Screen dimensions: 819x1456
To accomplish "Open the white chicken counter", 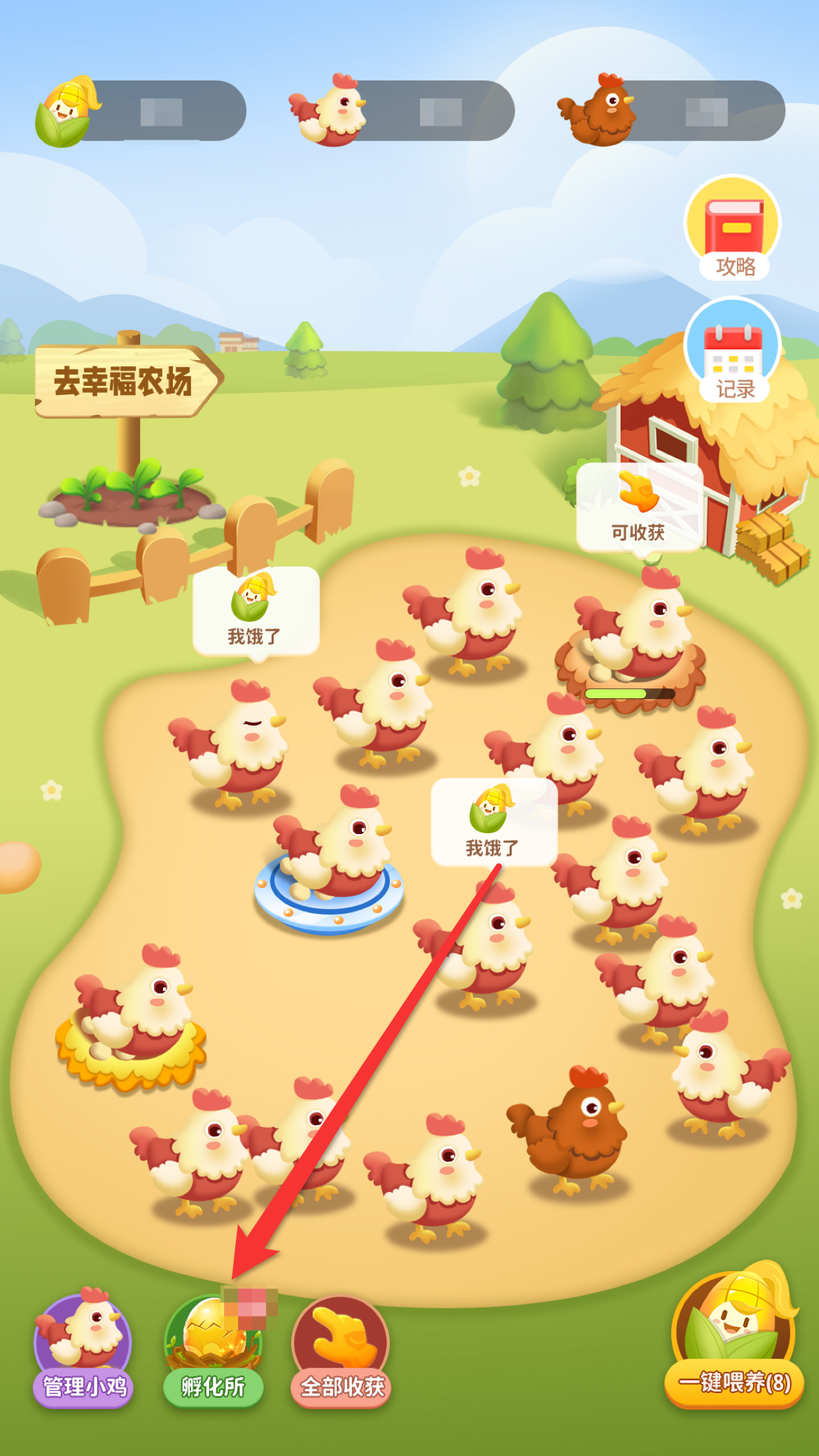I will [404, 111].
